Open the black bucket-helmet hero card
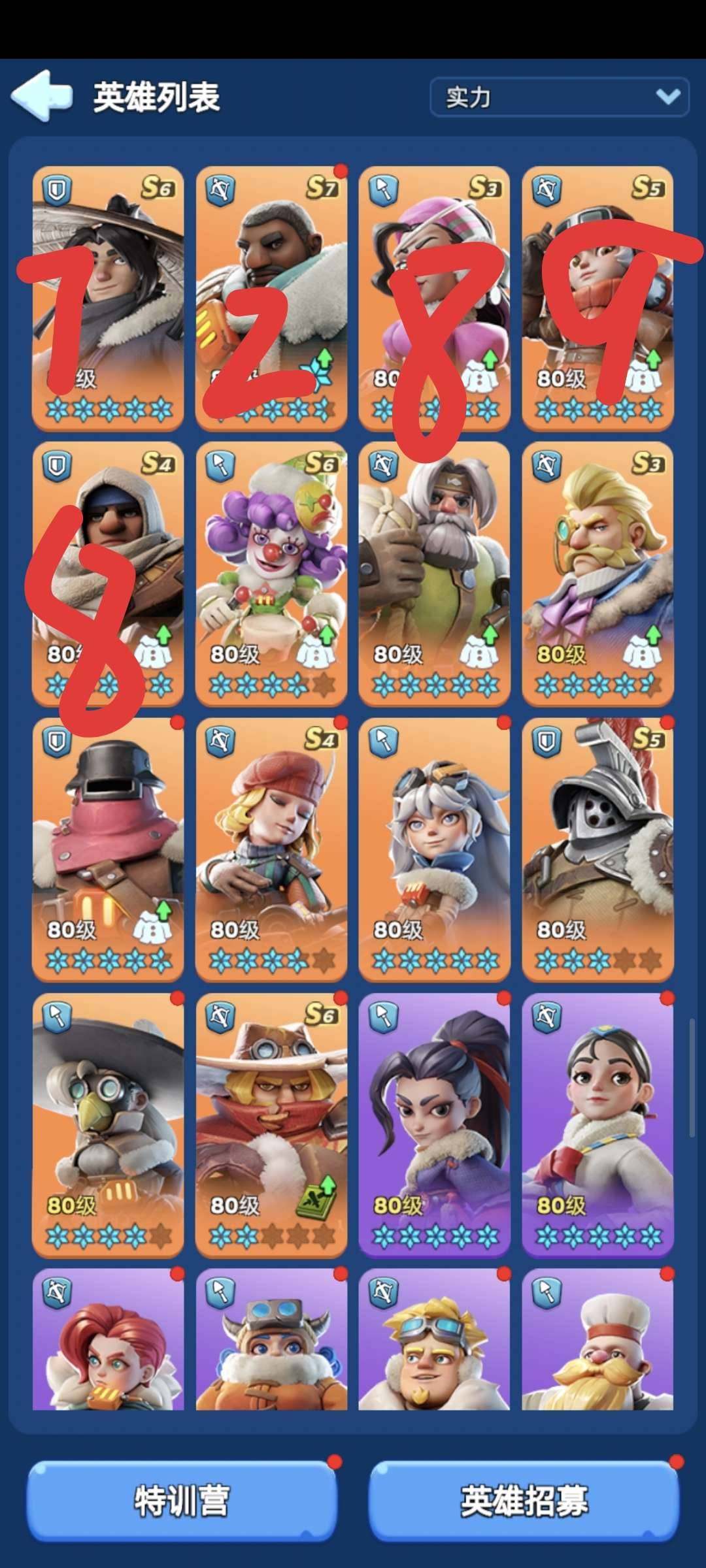Image resolution: width=706 pixels, height=1568 pixels. tap(108, 849)
